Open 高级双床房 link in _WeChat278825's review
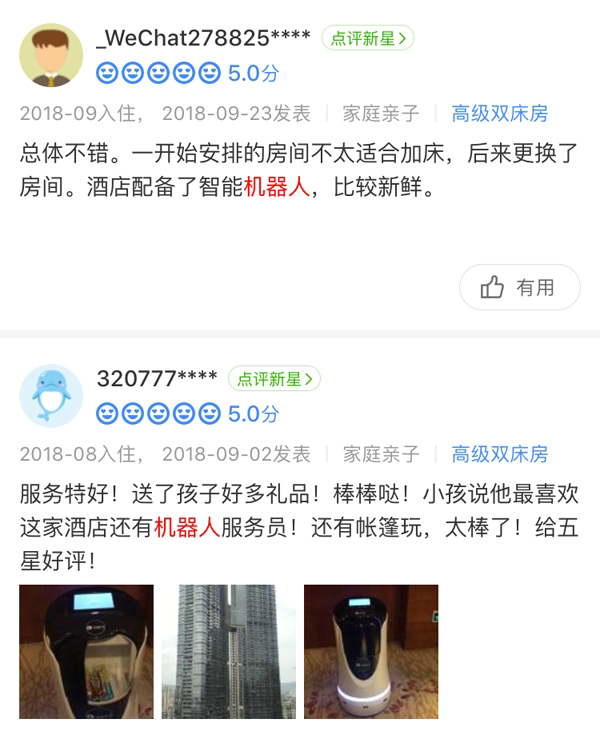 coord(499,114)
